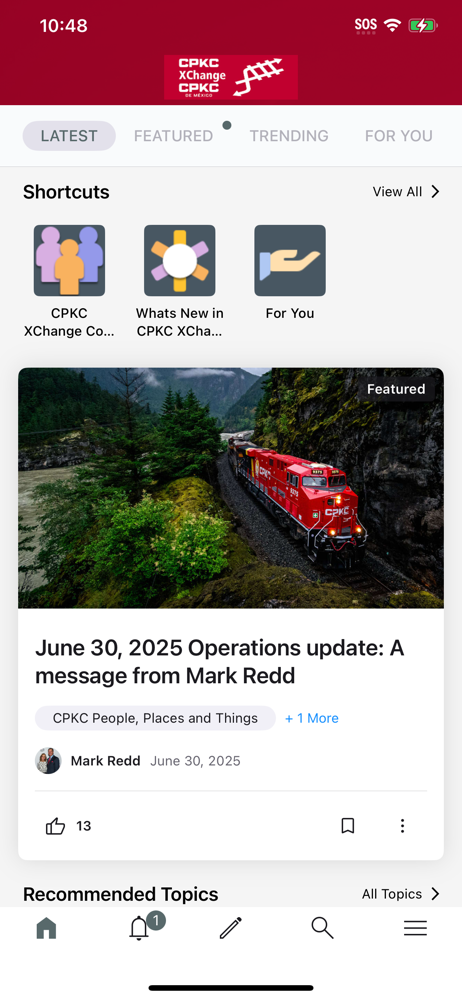Select the For You top tab
This screenshot has height=1000, width=462.
(398, 136)
